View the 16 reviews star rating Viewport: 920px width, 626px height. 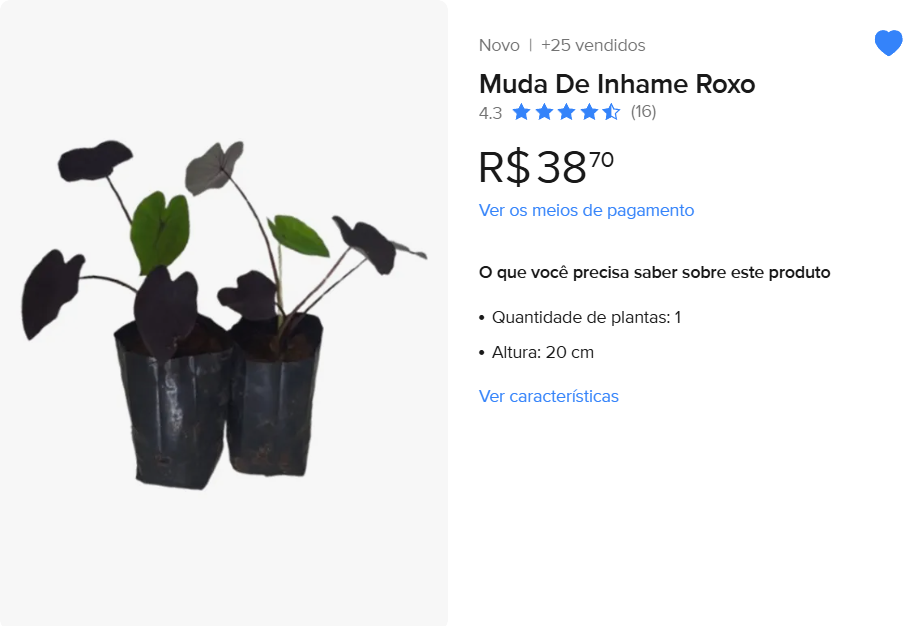(x=566, y=112)
